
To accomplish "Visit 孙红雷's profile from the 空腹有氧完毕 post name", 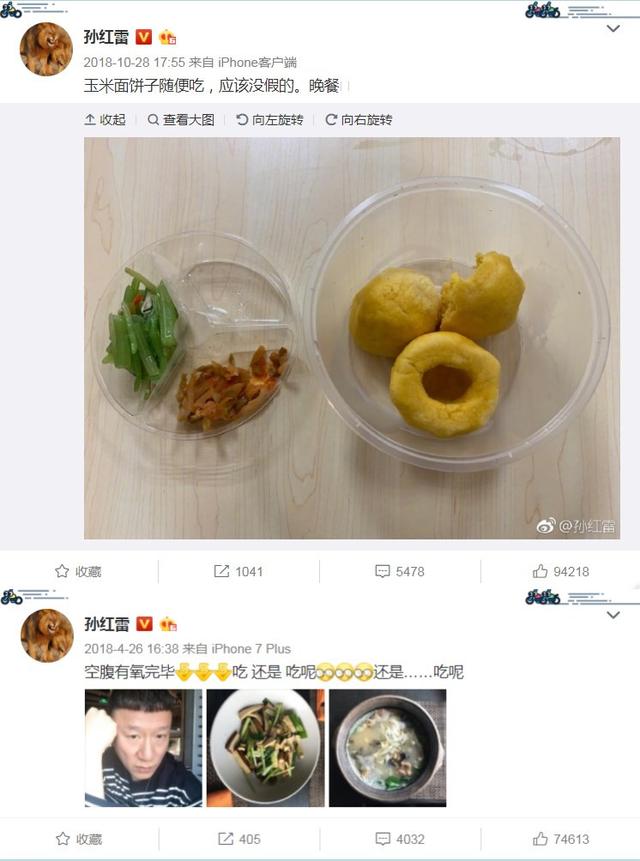I will coord(106,623).
